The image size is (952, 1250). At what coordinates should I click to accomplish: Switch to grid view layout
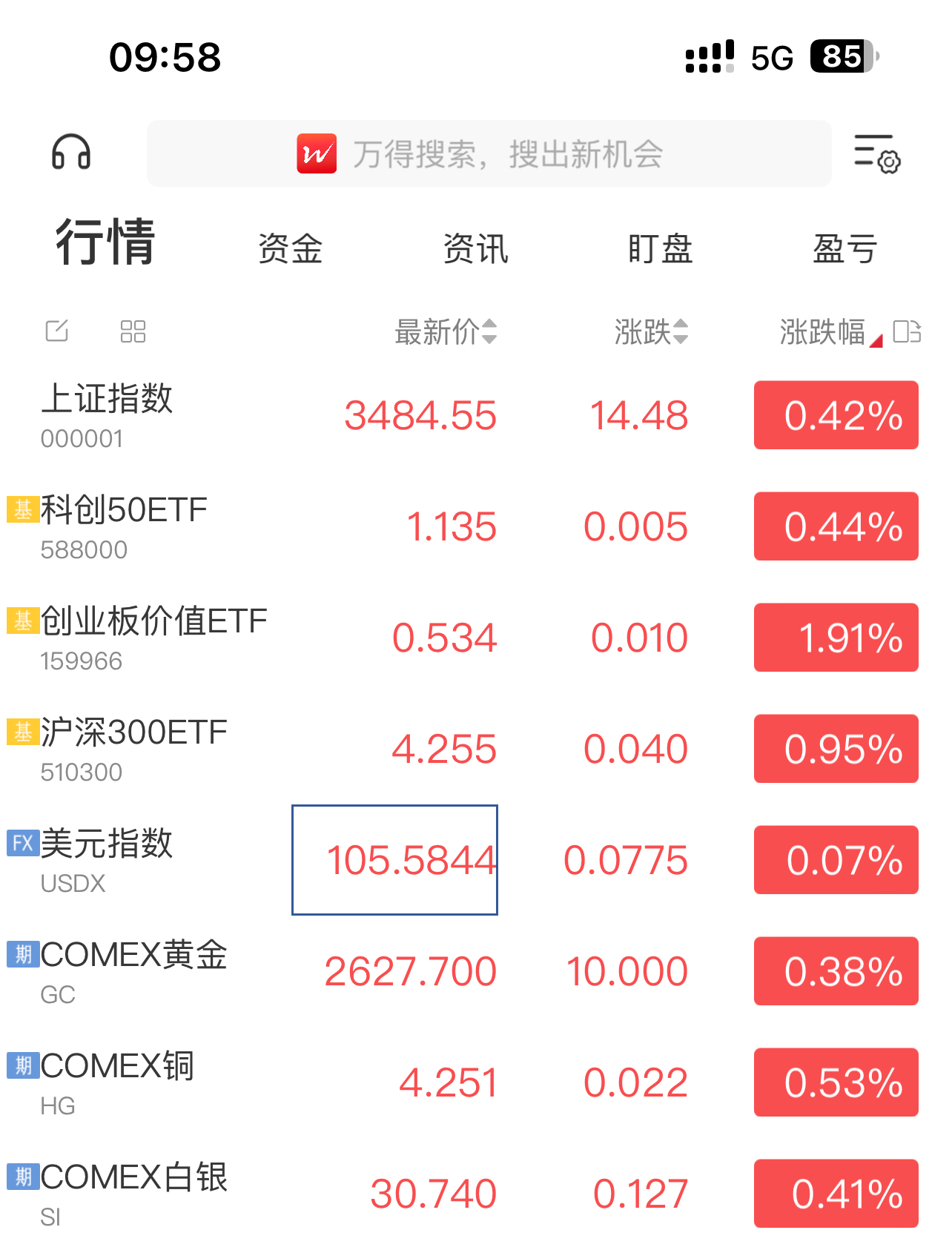pyautogui.click(x=133, y=331)
